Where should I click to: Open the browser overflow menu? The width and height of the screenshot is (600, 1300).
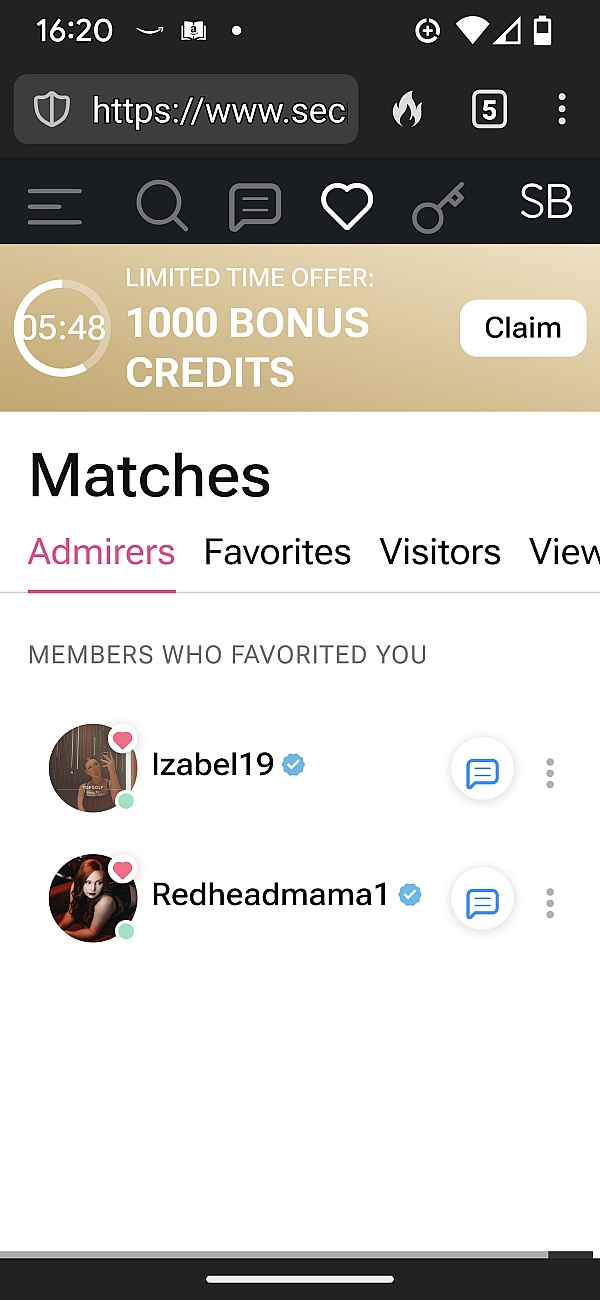tap(562, 109)
